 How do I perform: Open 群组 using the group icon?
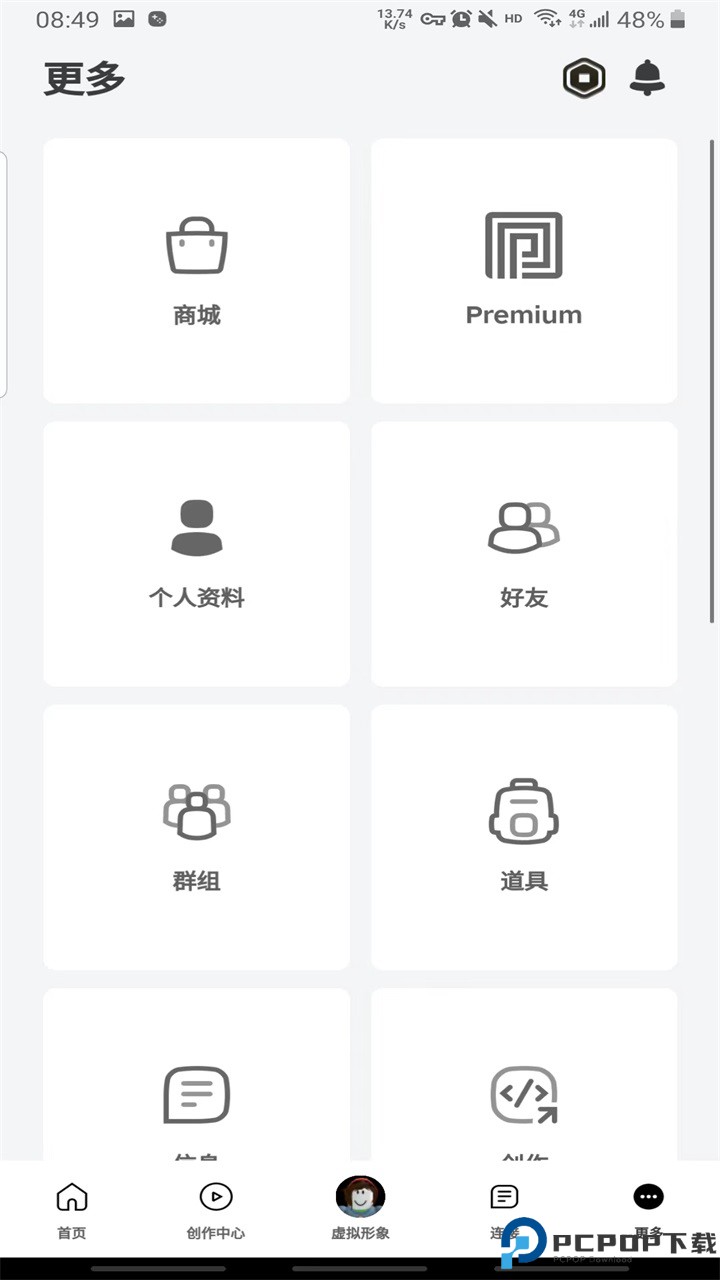coord(196,810)
